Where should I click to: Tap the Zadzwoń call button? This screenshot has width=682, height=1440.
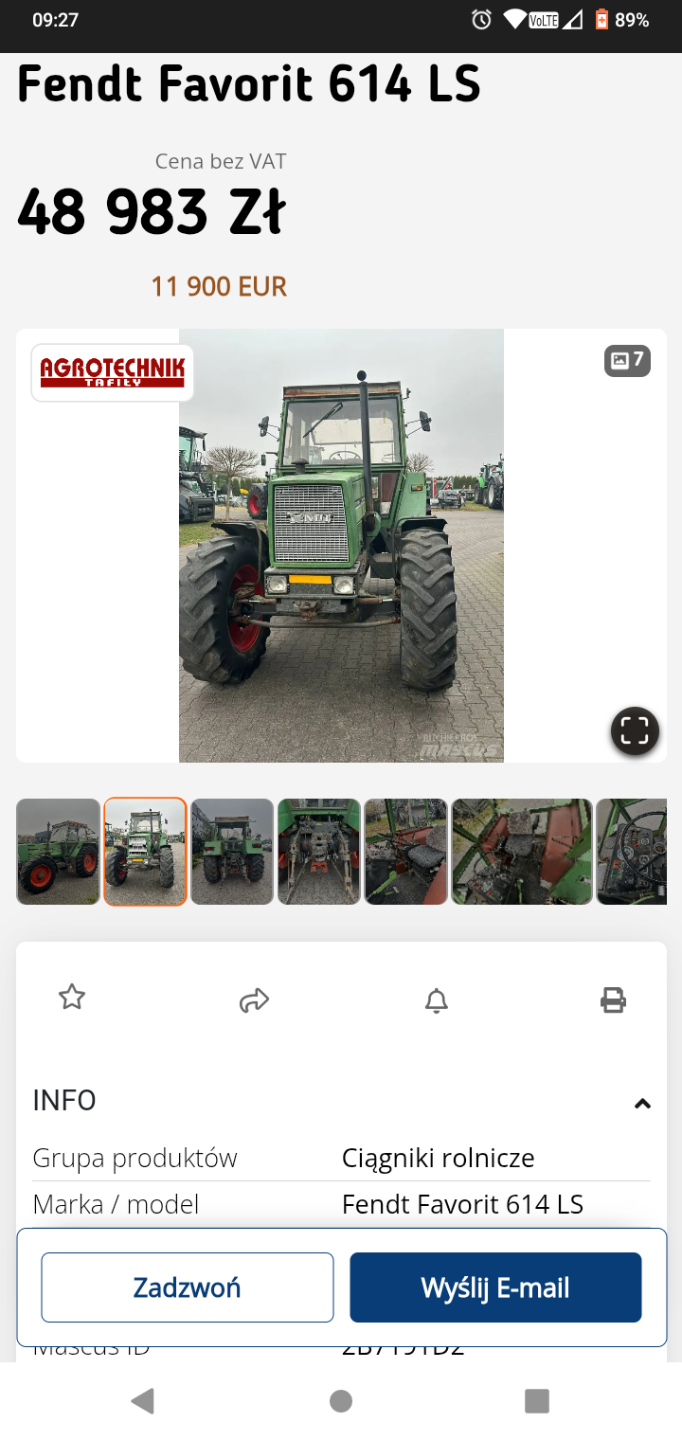click(187, 1287)
